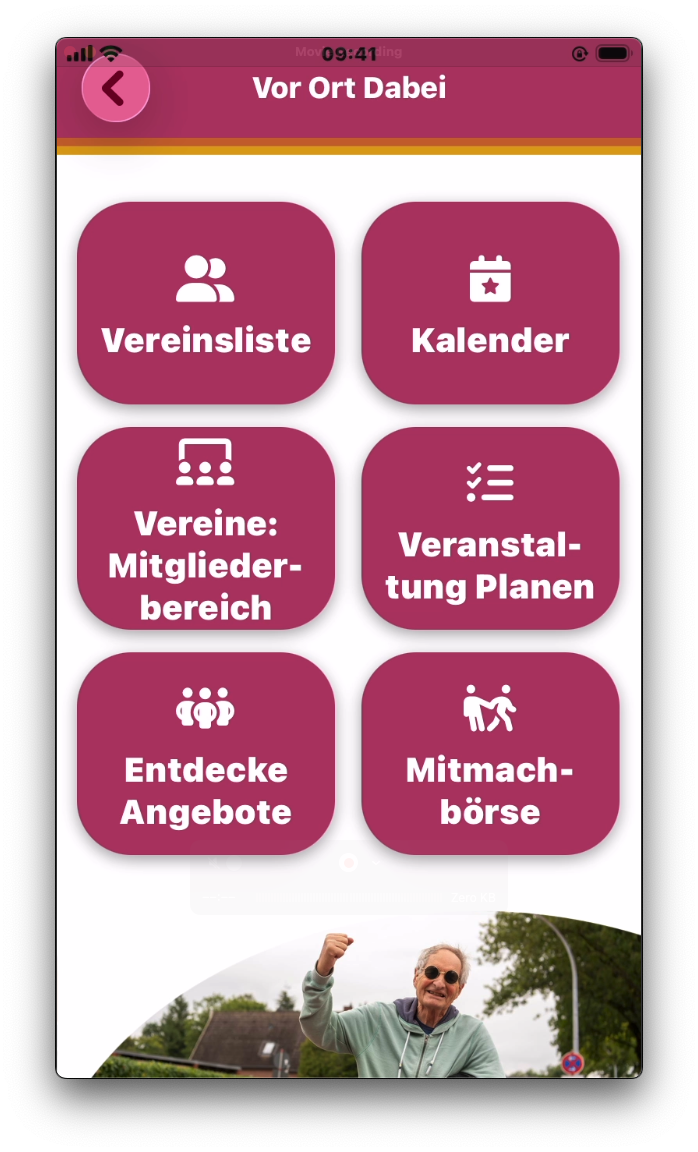
Task: Open the Vereinsliste tile
Action: coord(206,303)
